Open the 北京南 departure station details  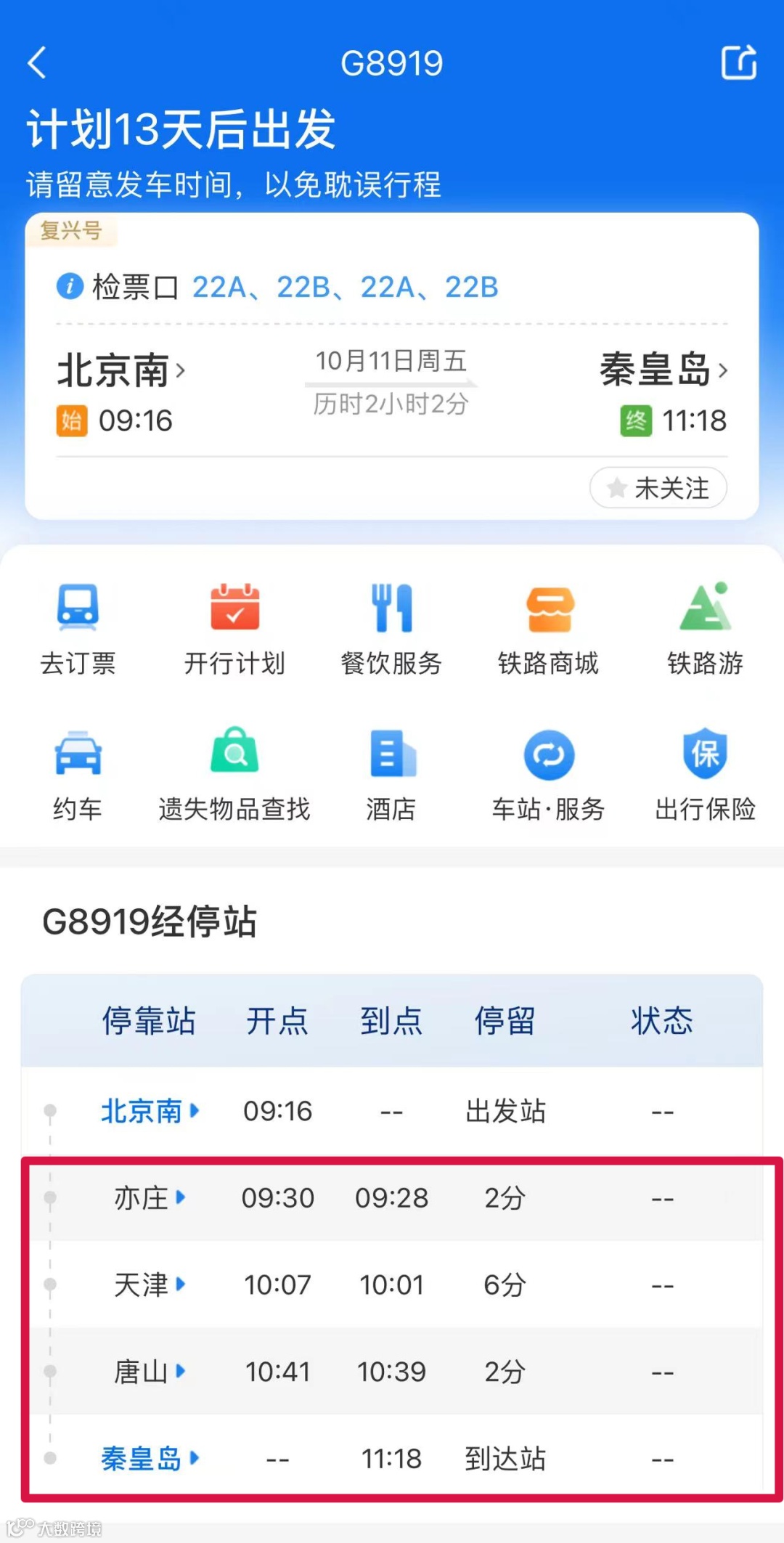[121, 370]
